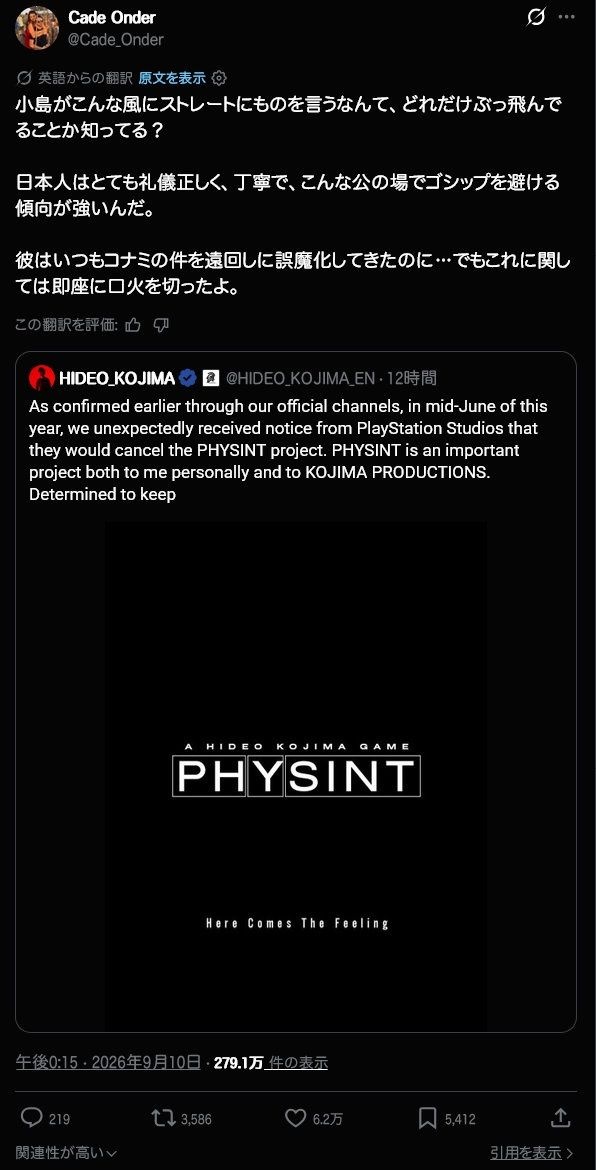Like the post
This screenshot has height=1170, width=596.
314,1118
